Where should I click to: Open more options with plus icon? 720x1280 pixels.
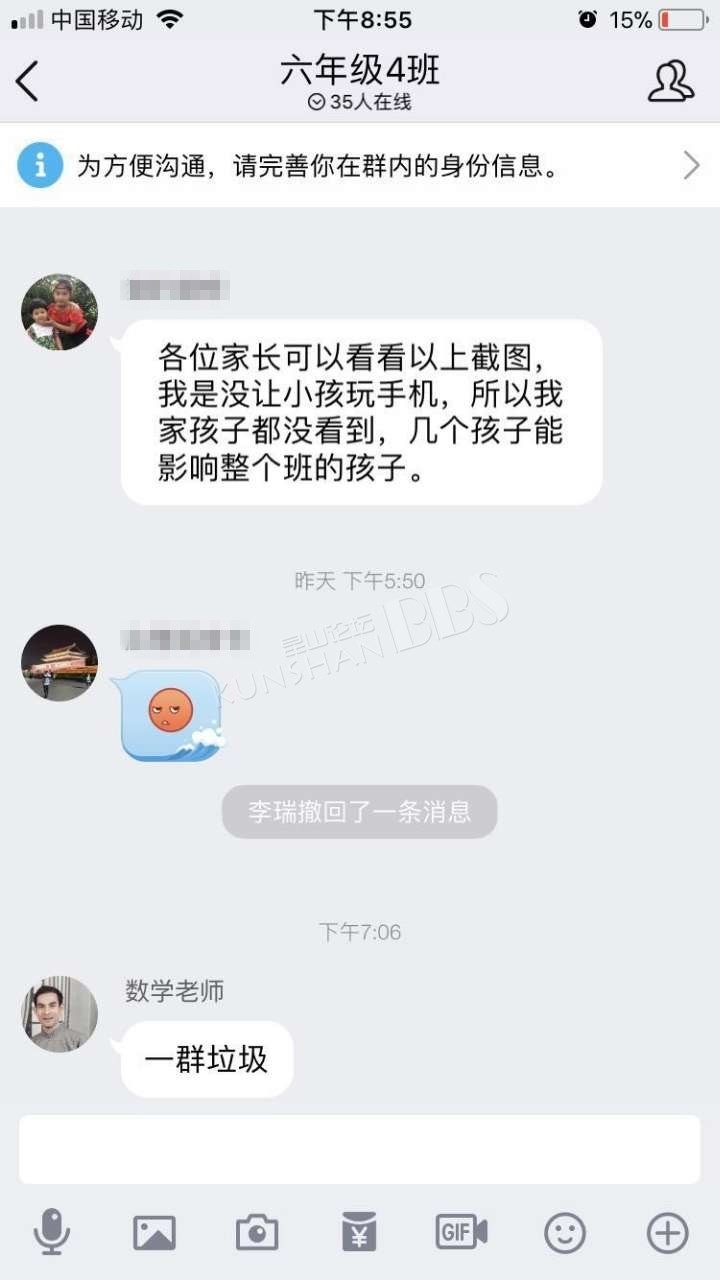tap(668, 1232)
